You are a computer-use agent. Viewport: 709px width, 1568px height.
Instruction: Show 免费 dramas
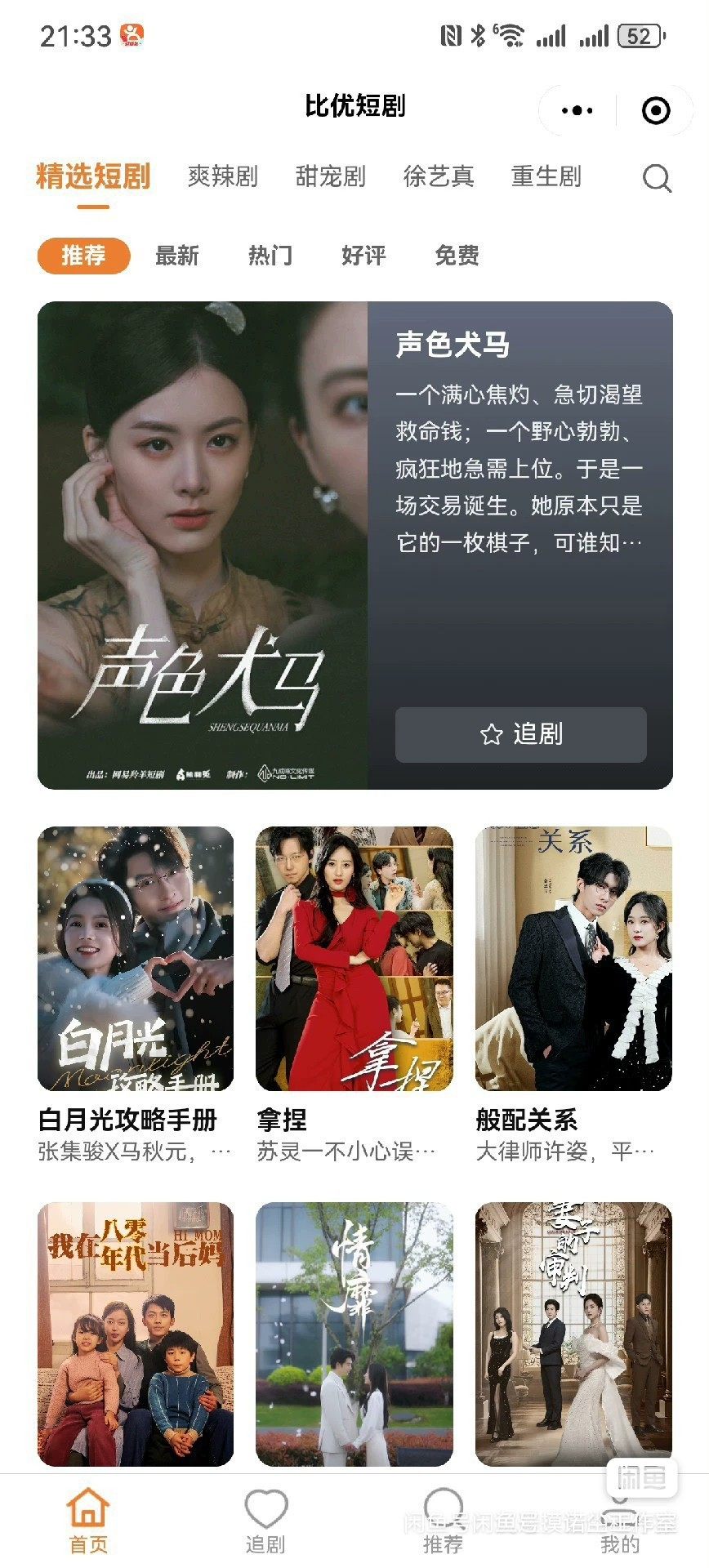tap(457, 256)
